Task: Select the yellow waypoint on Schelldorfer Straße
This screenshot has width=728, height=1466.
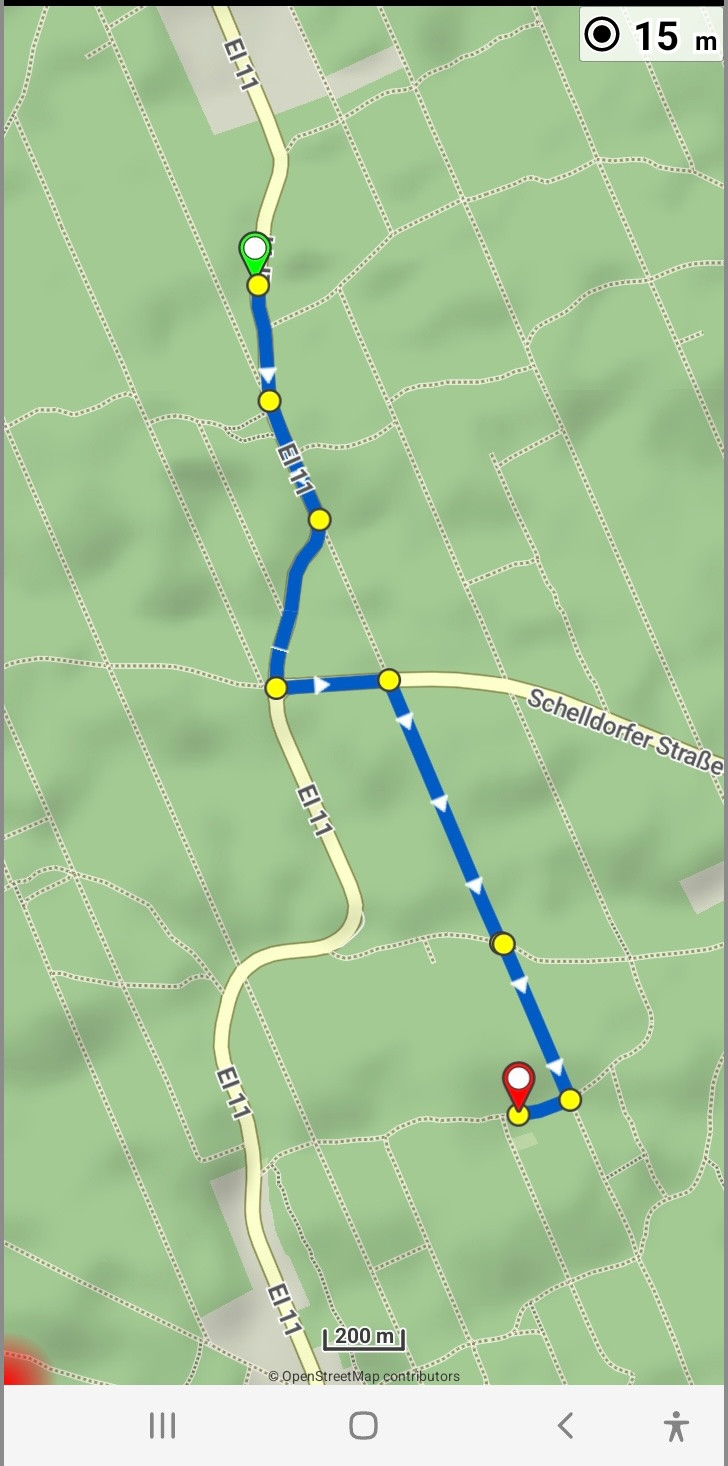Action: click(x=389, y=680)
